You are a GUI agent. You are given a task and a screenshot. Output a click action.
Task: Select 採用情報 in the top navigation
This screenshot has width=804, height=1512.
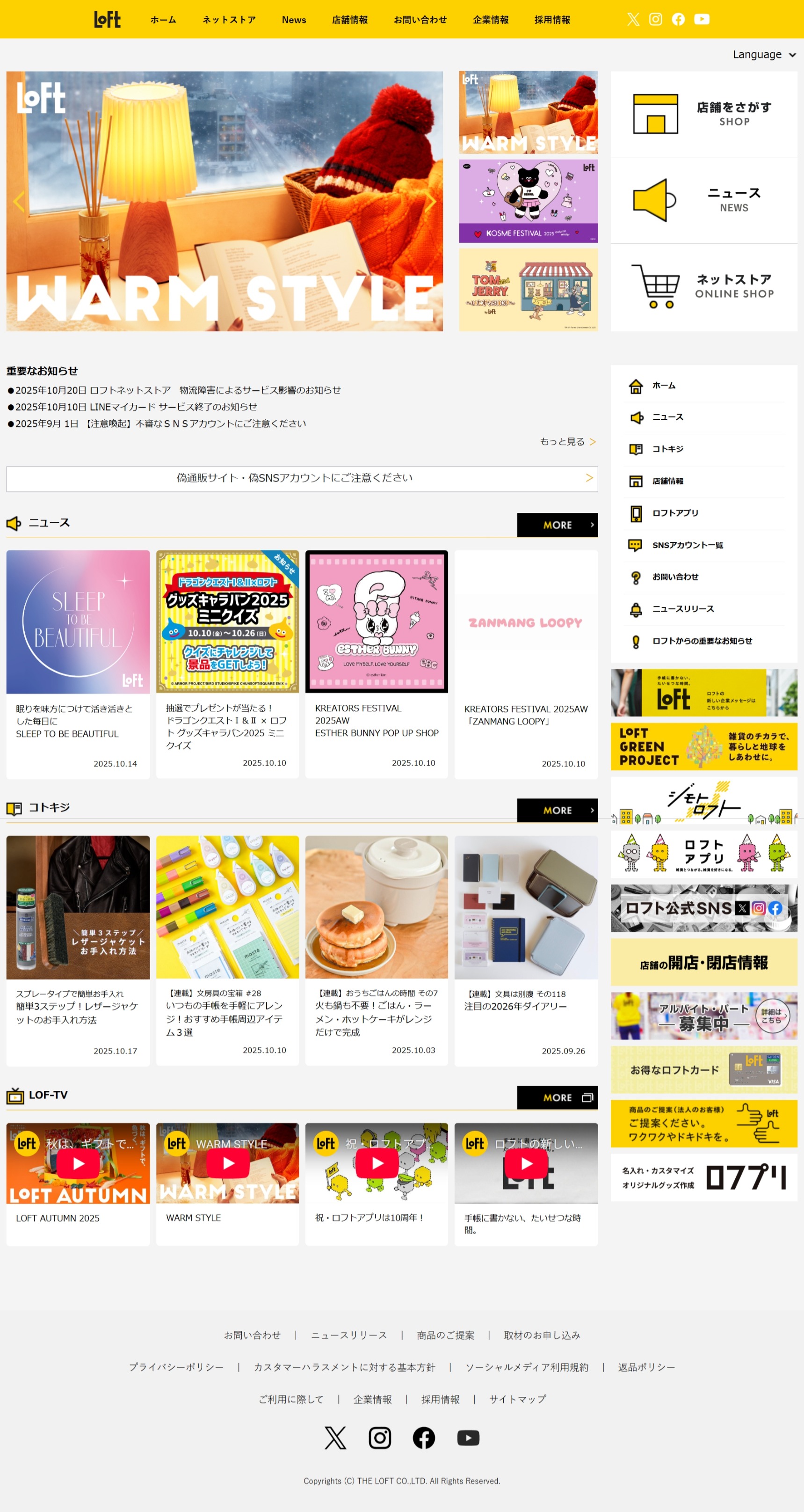point(552,19)
